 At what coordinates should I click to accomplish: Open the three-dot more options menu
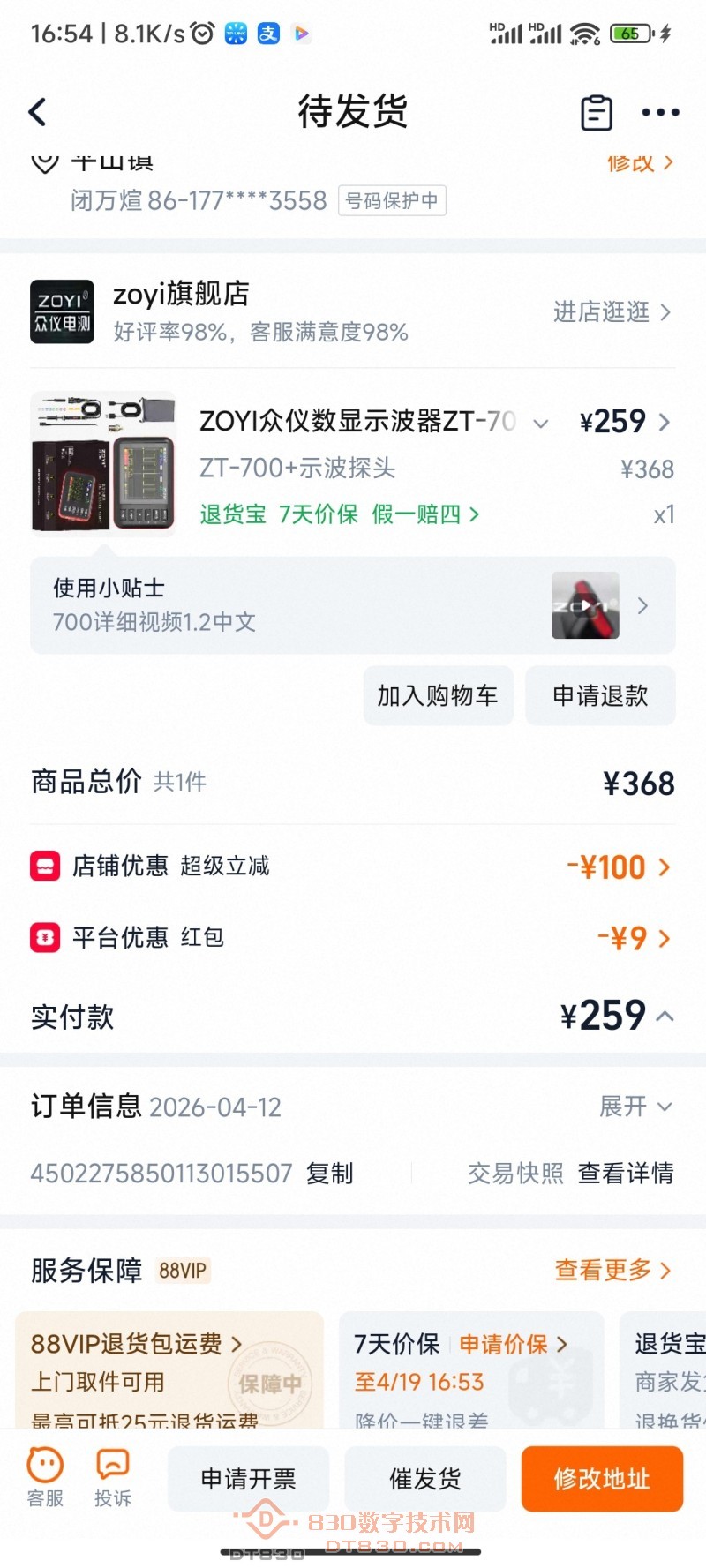[659, 111]
